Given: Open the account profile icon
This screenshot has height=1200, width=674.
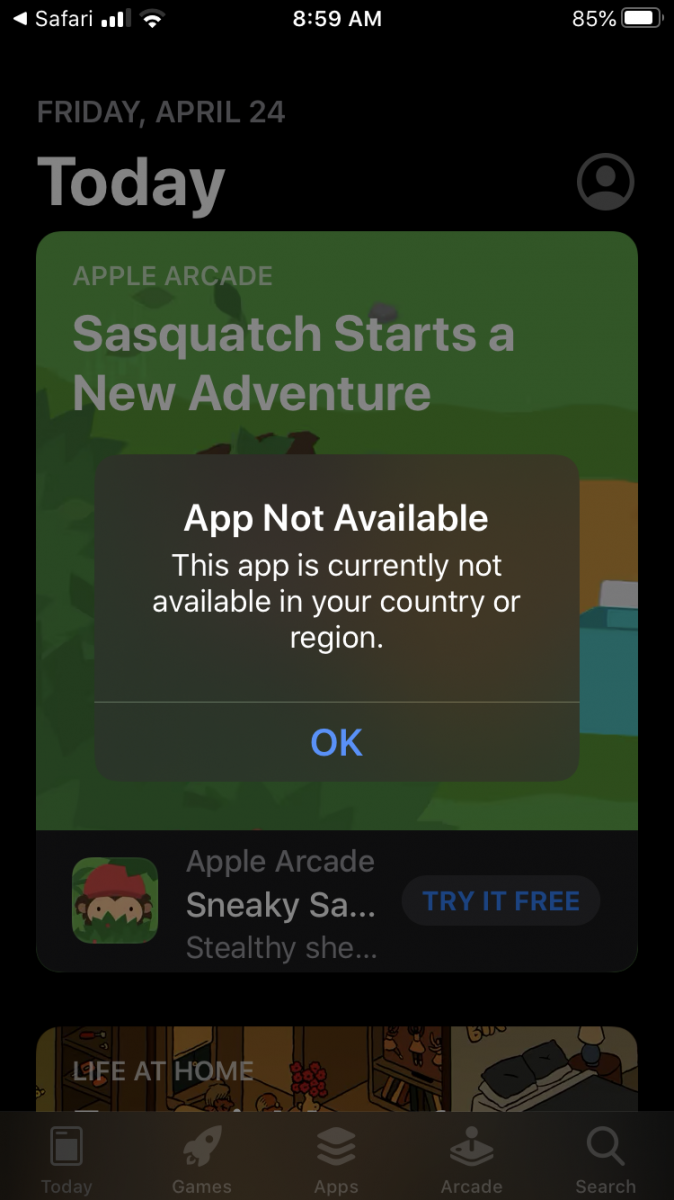Looking at the screenshot, I should coord(605,182).
